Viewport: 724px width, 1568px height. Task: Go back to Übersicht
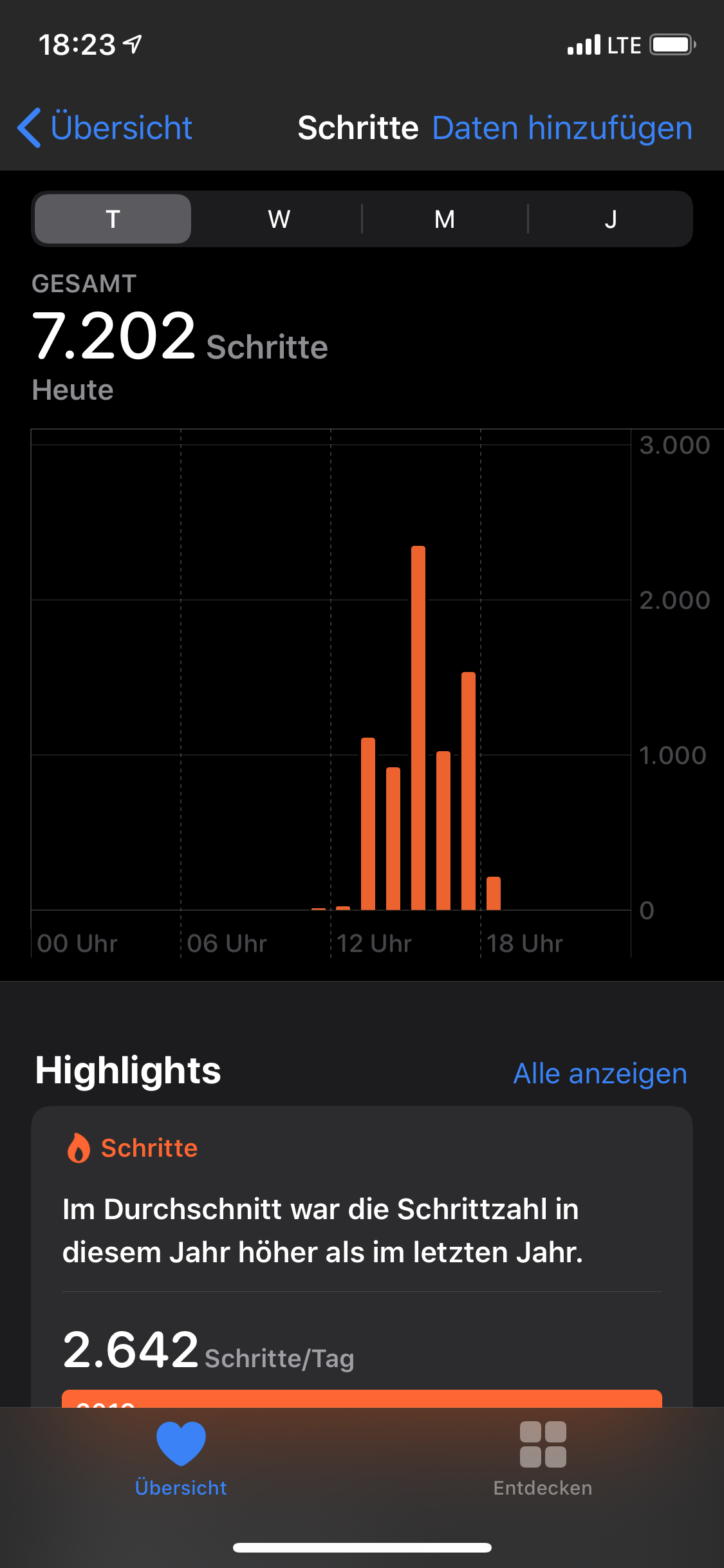106,128
